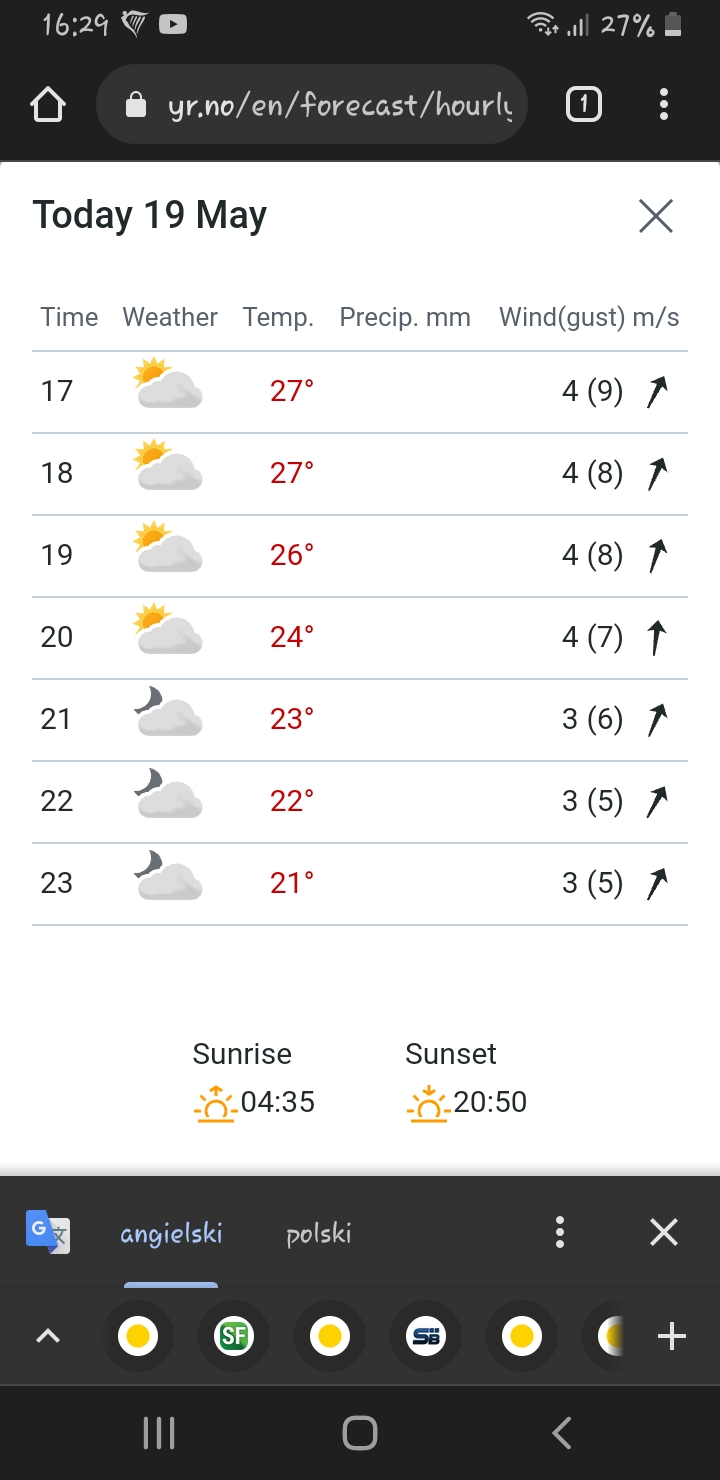Image resolution: width=720 pixels, height=1480 pixels.
Task: Open the tab switcher showing 1 tab
Action: pyautogui.click(x=583, y=103)
